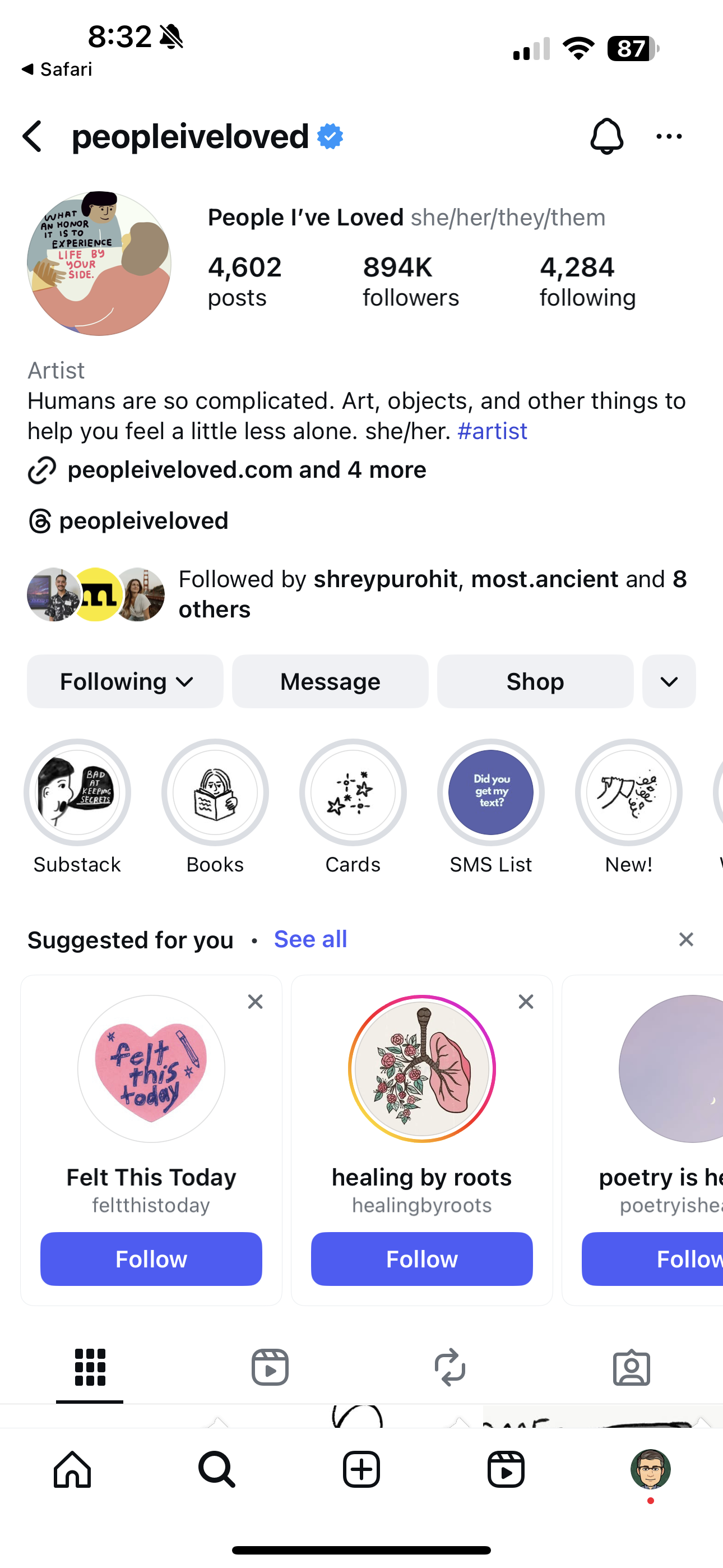Switch to the reels tab on profile
723x1568 pixels.
point(270,1367)
